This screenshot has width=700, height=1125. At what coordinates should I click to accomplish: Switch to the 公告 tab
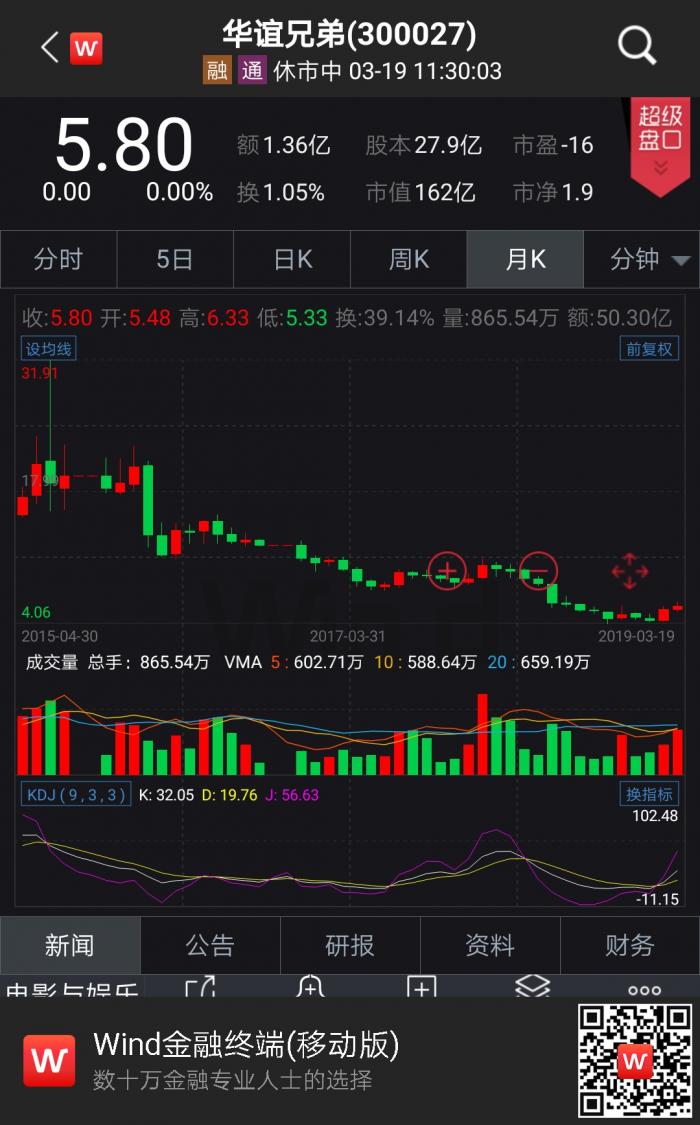(210, 945)
